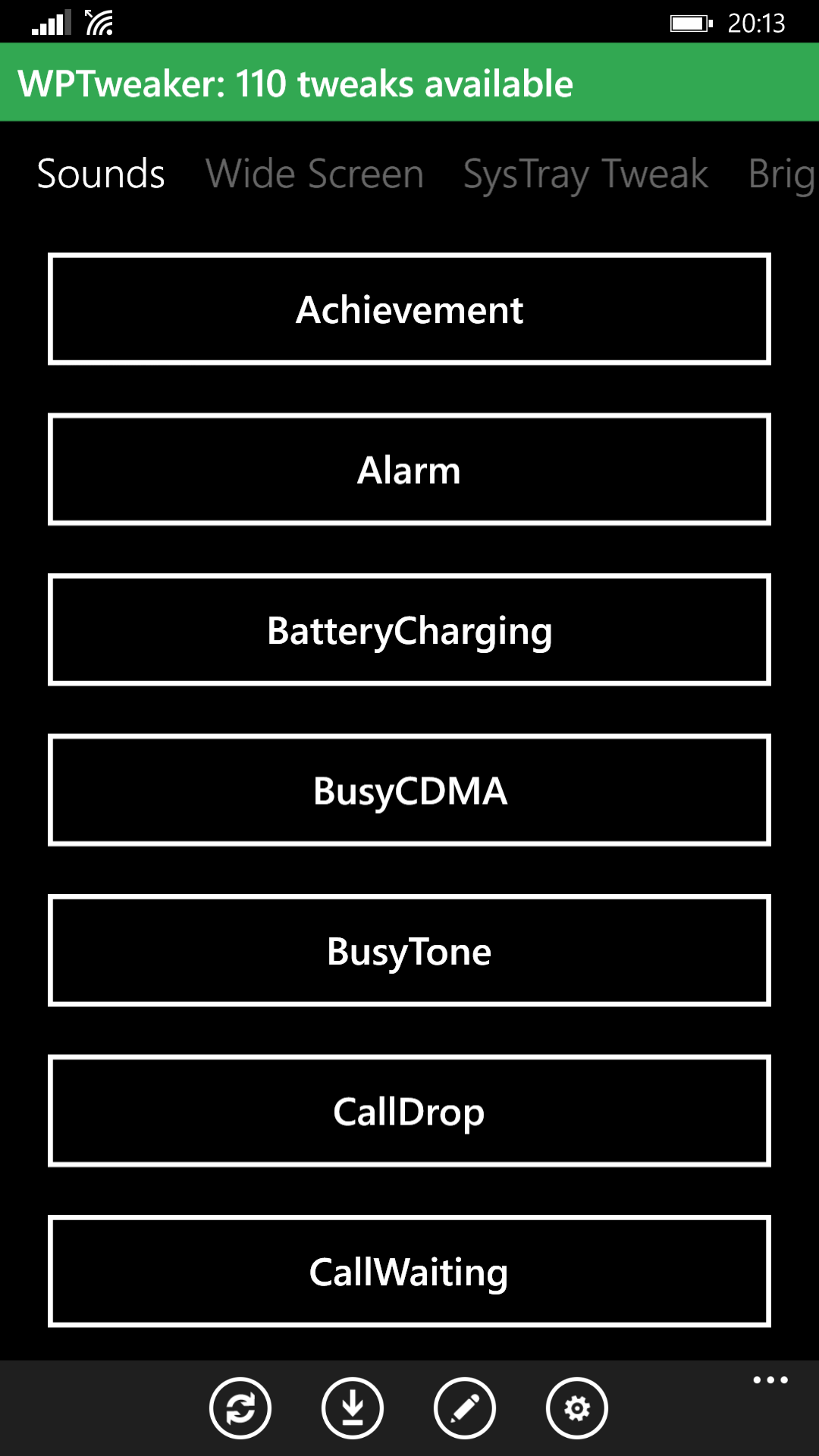Image resolution: width=819 pixels, height=1456 pixels.
Task: Open the Alarm sound option
Action: click(409, 469)
